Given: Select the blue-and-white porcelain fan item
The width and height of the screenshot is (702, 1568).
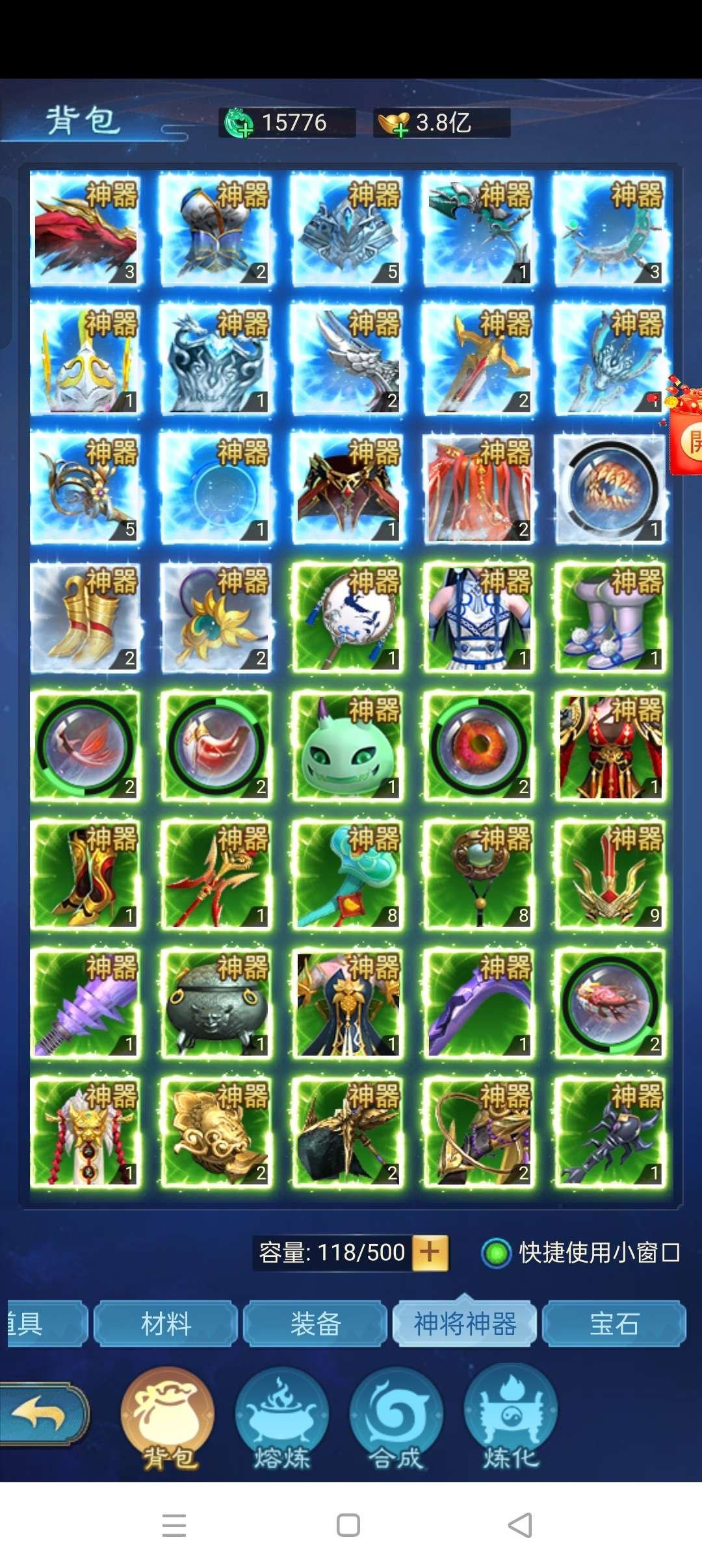Looking at the screenshot, I should click(x=346, y=617).
